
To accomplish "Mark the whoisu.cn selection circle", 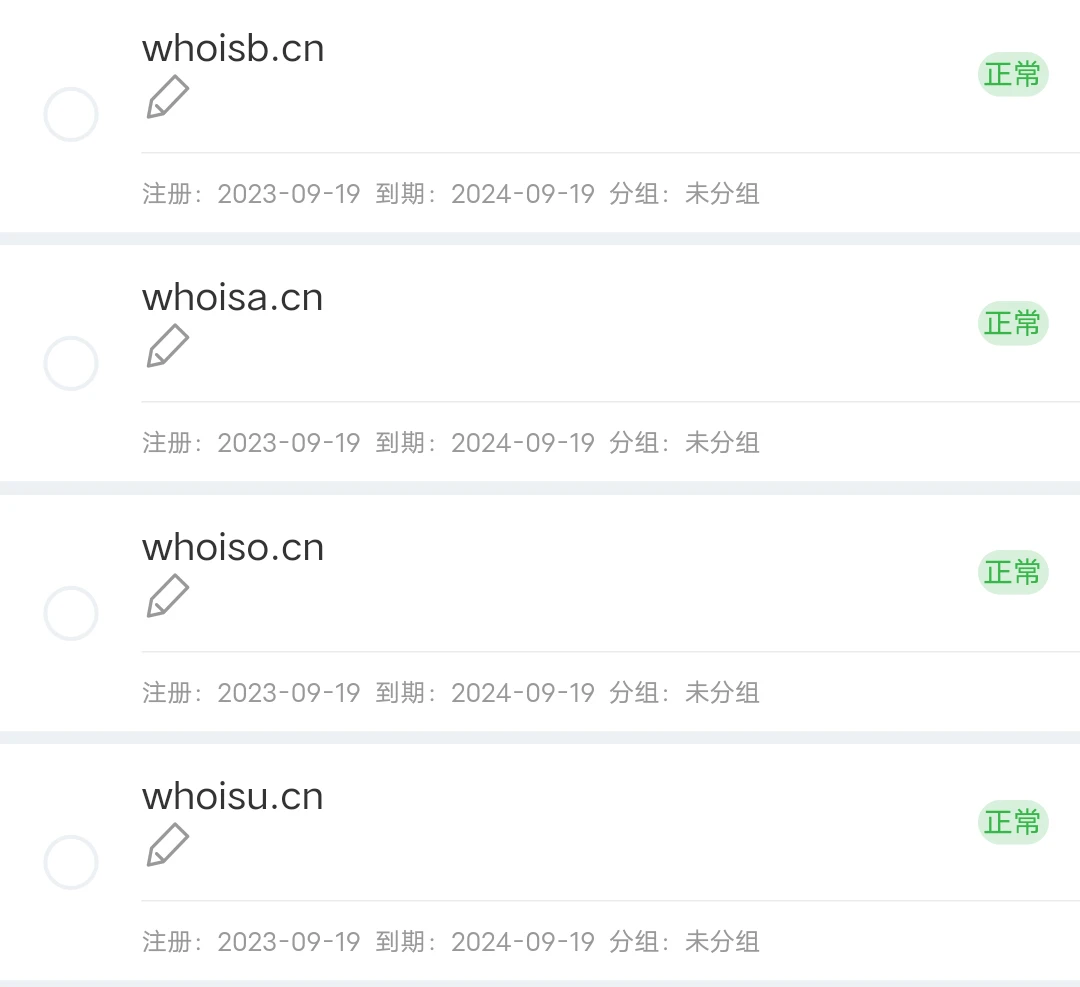I will (x=71, y=862).
